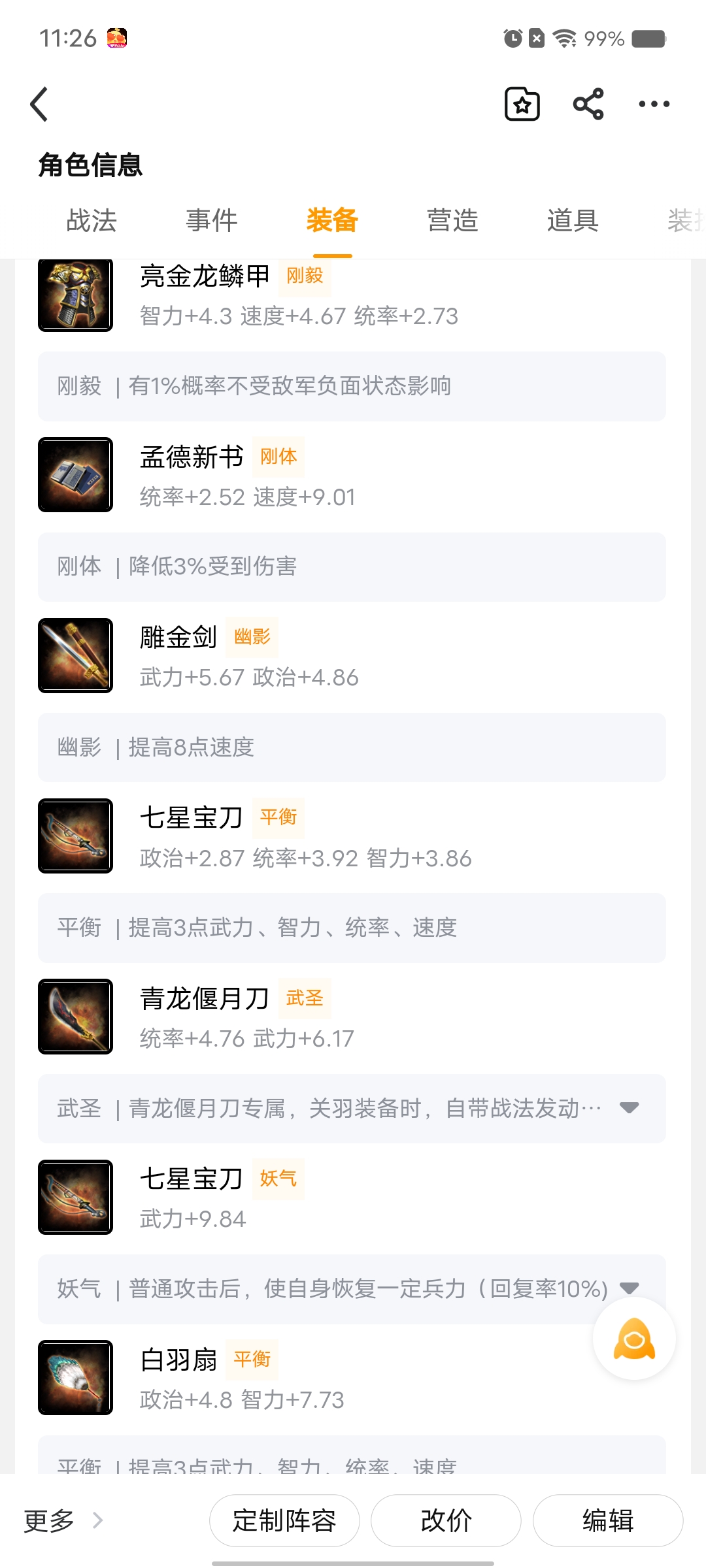706x1568 pixels.
Task: Tap the 更多 option
Action: point(63,1521)
